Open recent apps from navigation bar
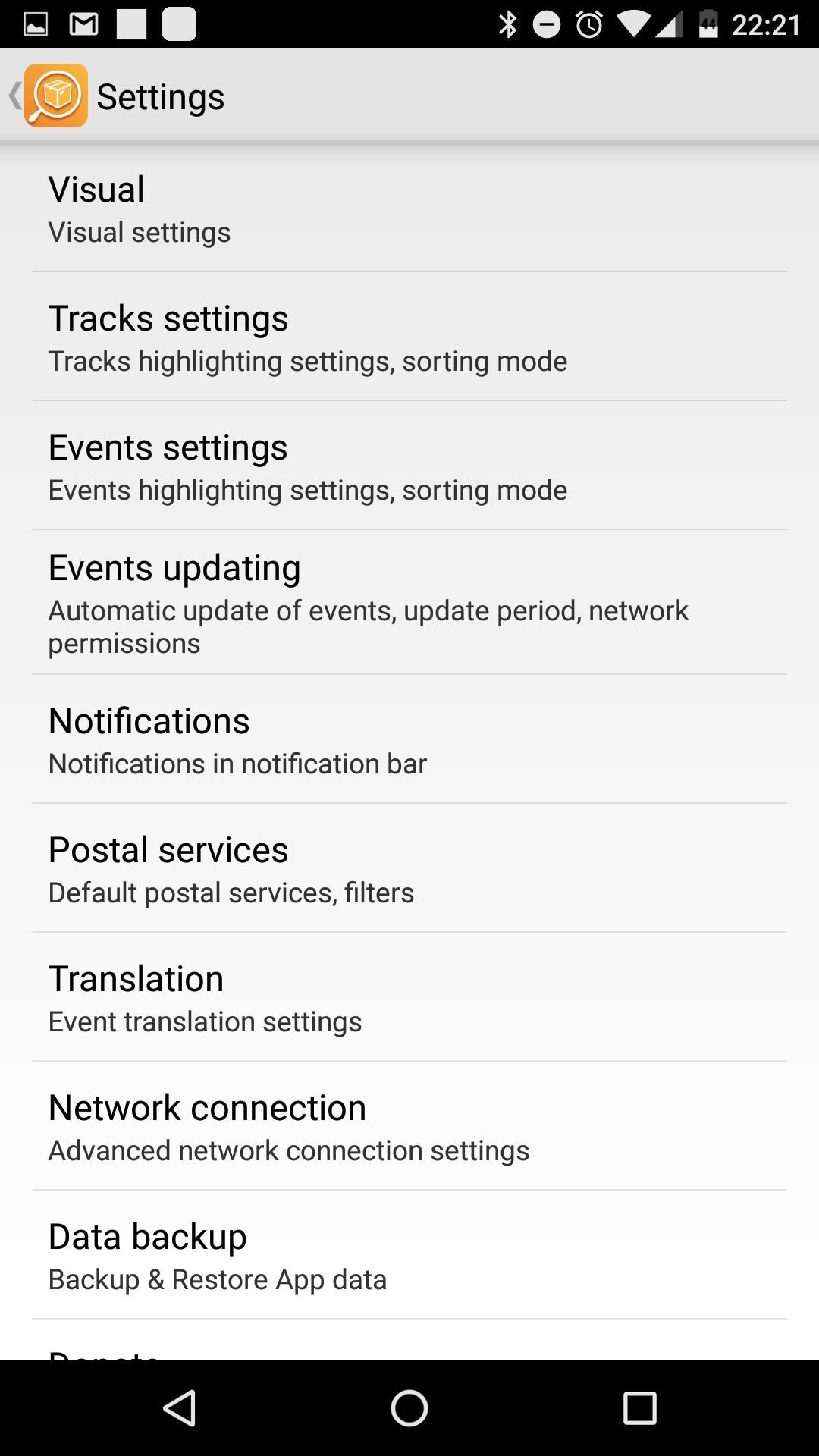Viewport: 819px width, 1456px height. point(639,1408)
